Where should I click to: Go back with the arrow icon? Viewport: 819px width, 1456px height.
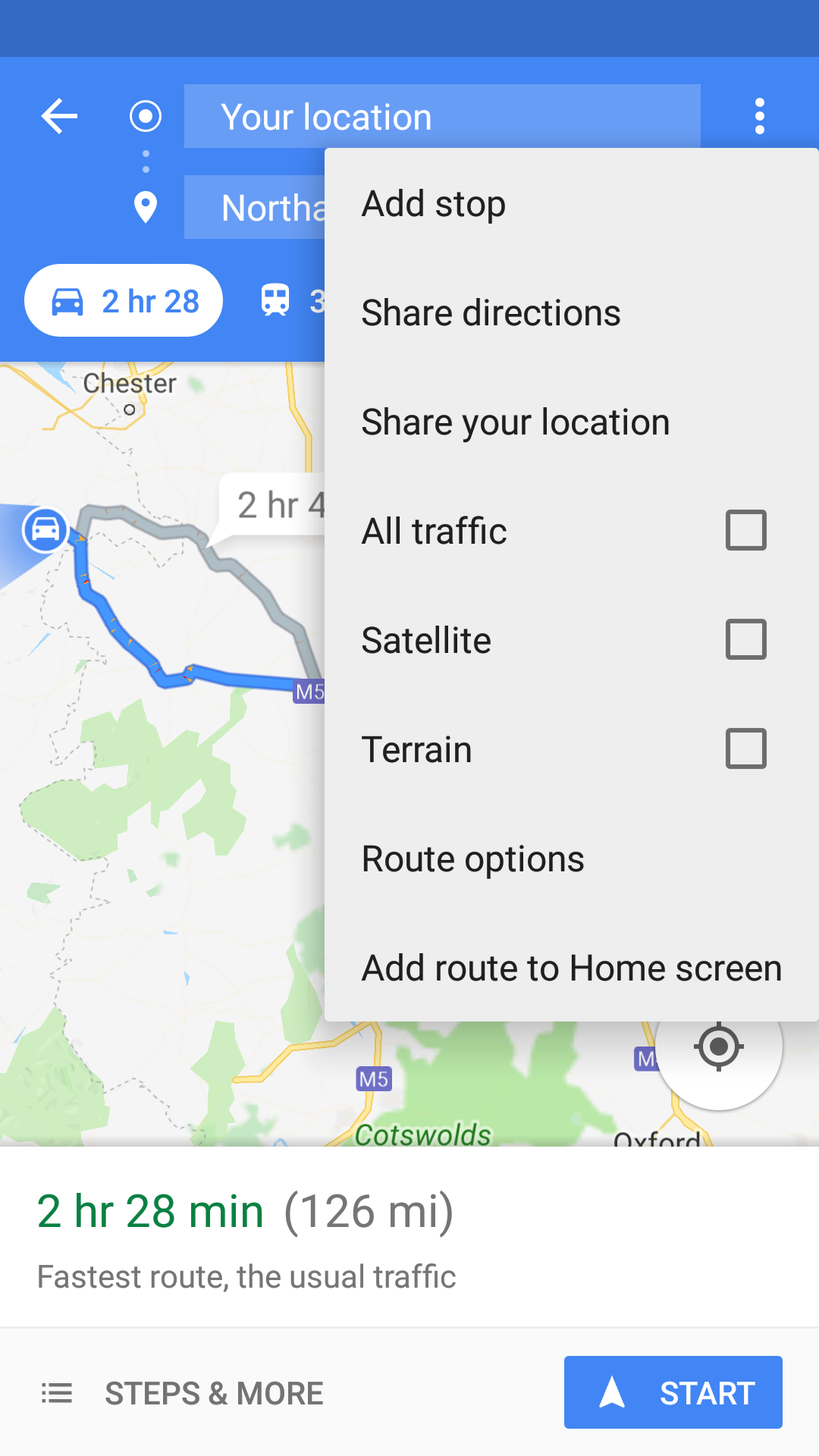coord(59,117)
